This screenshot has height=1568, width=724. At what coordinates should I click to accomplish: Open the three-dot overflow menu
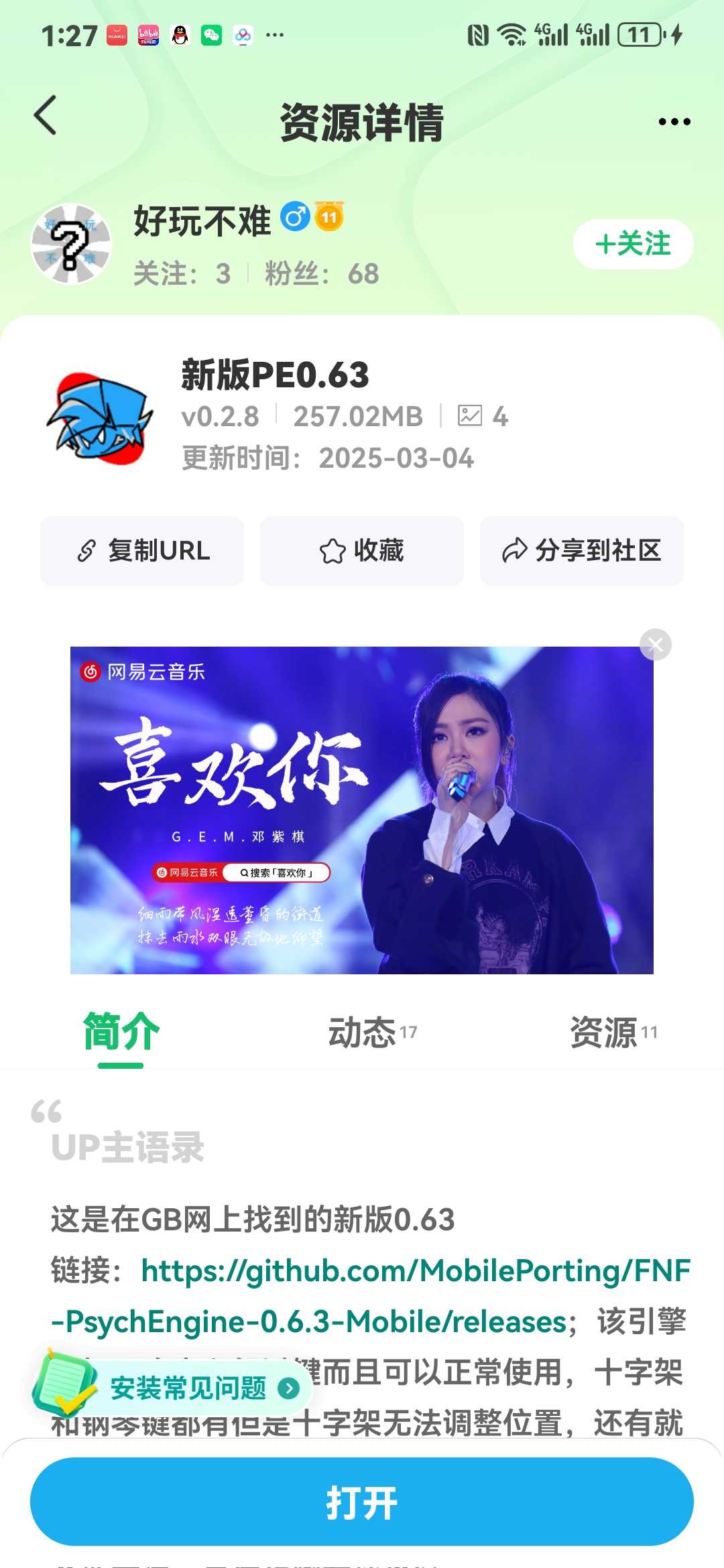(x=674, y=122)
